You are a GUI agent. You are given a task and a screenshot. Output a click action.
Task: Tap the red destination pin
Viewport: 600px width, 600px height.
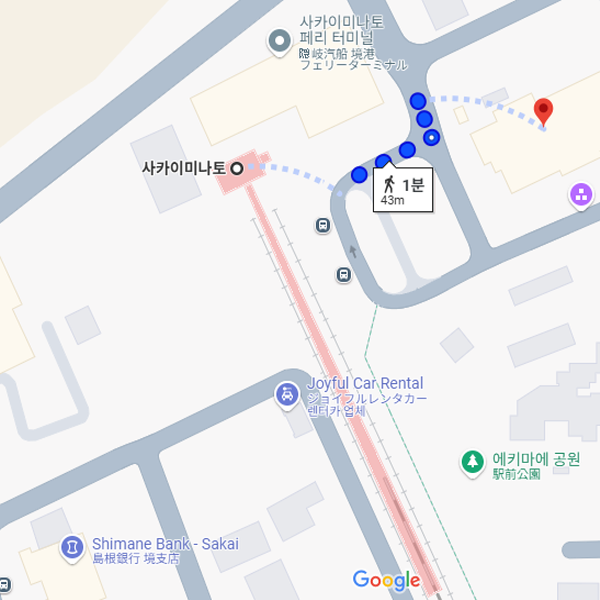543,112
